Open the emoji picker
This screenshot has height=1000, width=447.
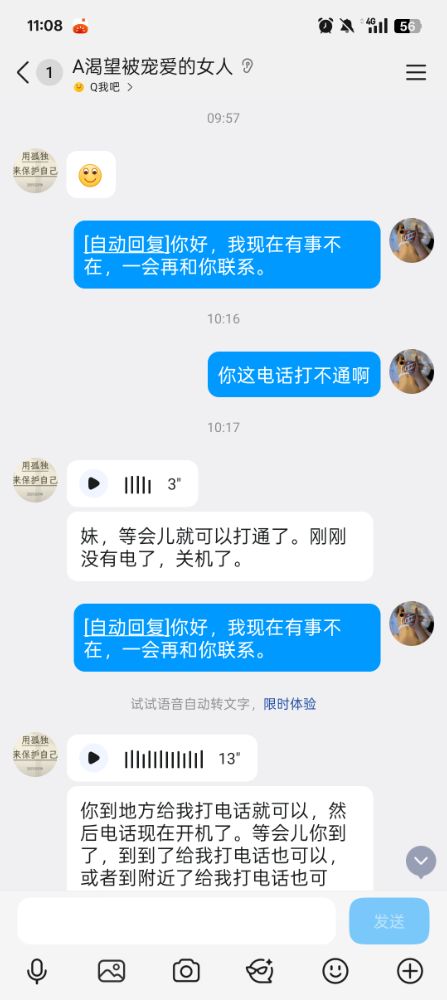point(335,971)
